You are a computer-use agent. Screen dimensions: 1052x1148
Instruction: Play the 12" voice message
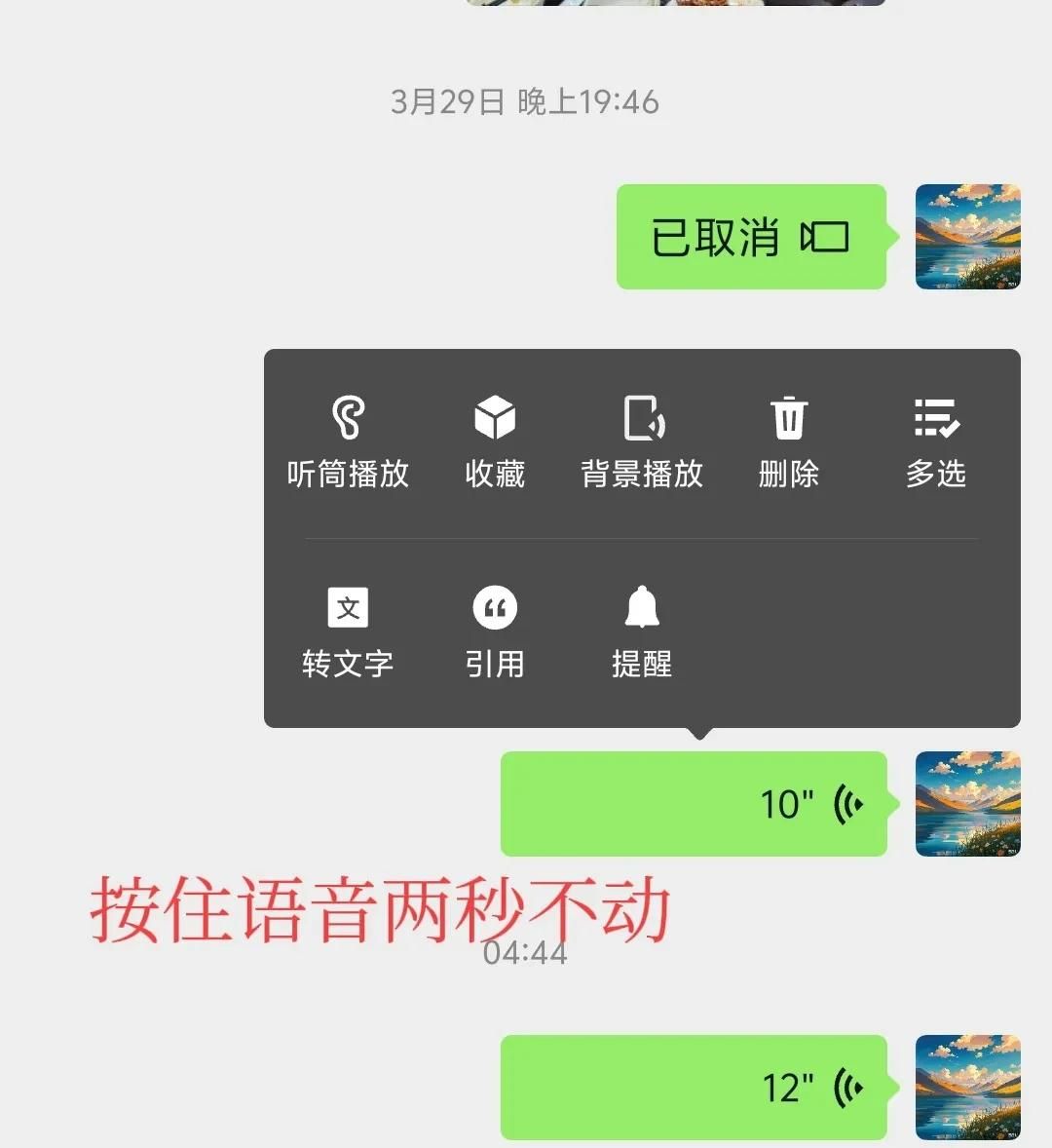click(694, 1088)
